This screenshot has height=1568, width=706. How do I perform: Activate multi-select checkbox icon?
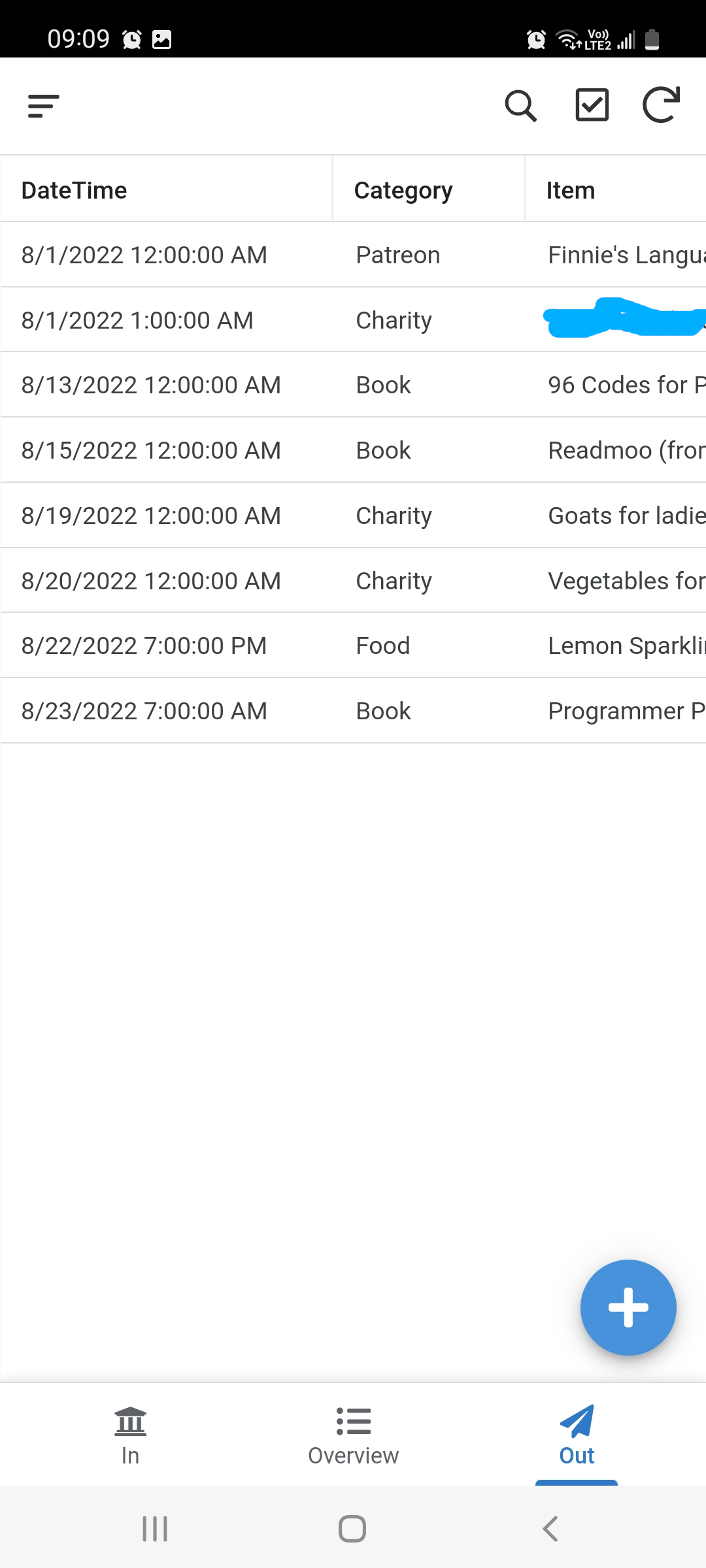coord(592,106)
